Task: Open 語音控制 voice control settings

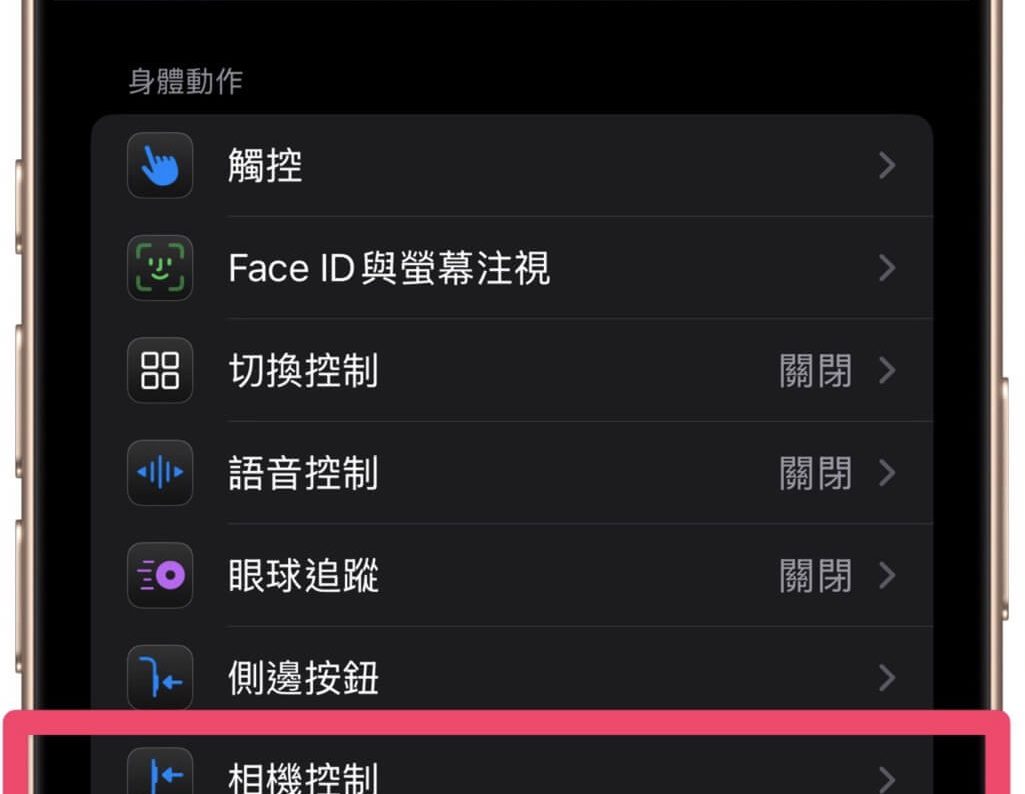Action: 510,473
